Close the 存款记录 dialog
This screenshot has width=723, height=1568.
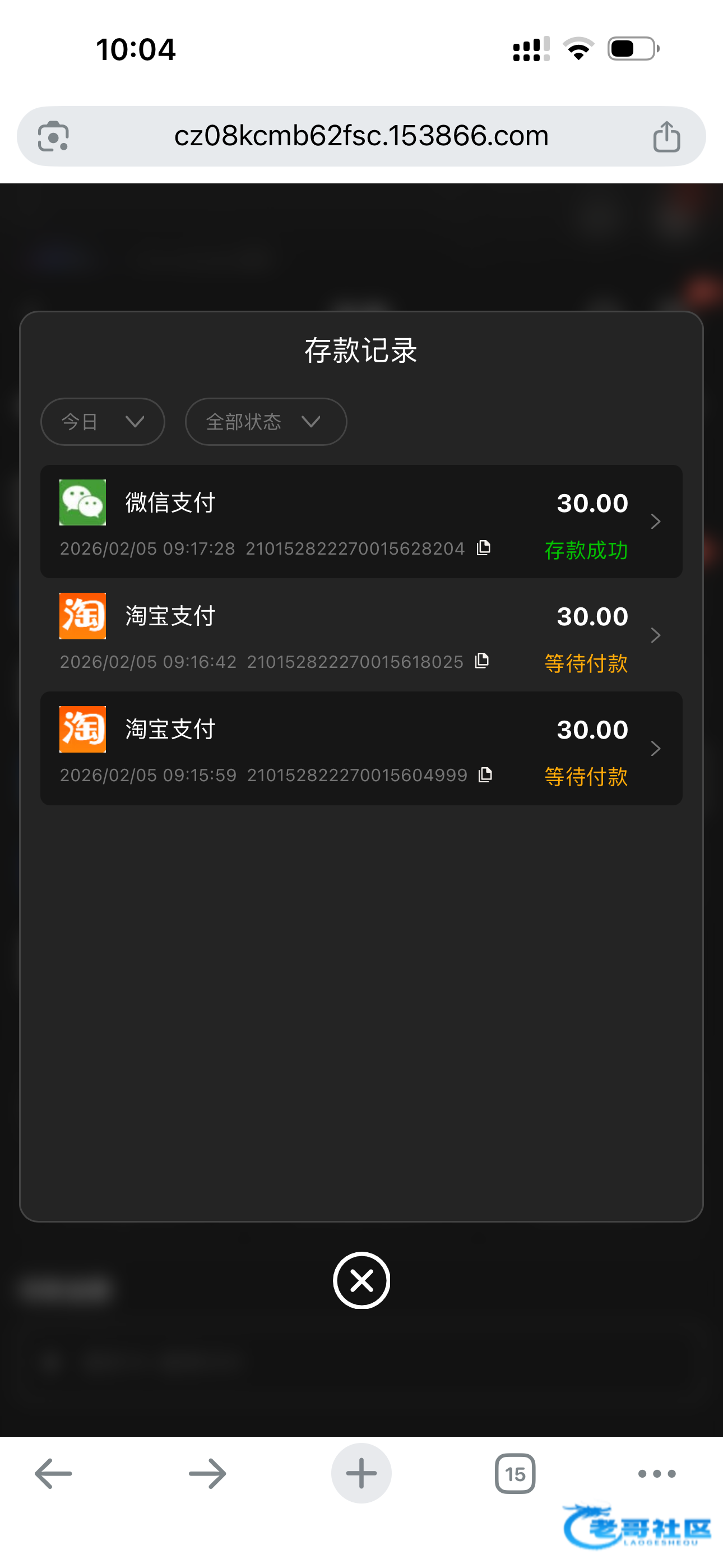(361, 1280)
